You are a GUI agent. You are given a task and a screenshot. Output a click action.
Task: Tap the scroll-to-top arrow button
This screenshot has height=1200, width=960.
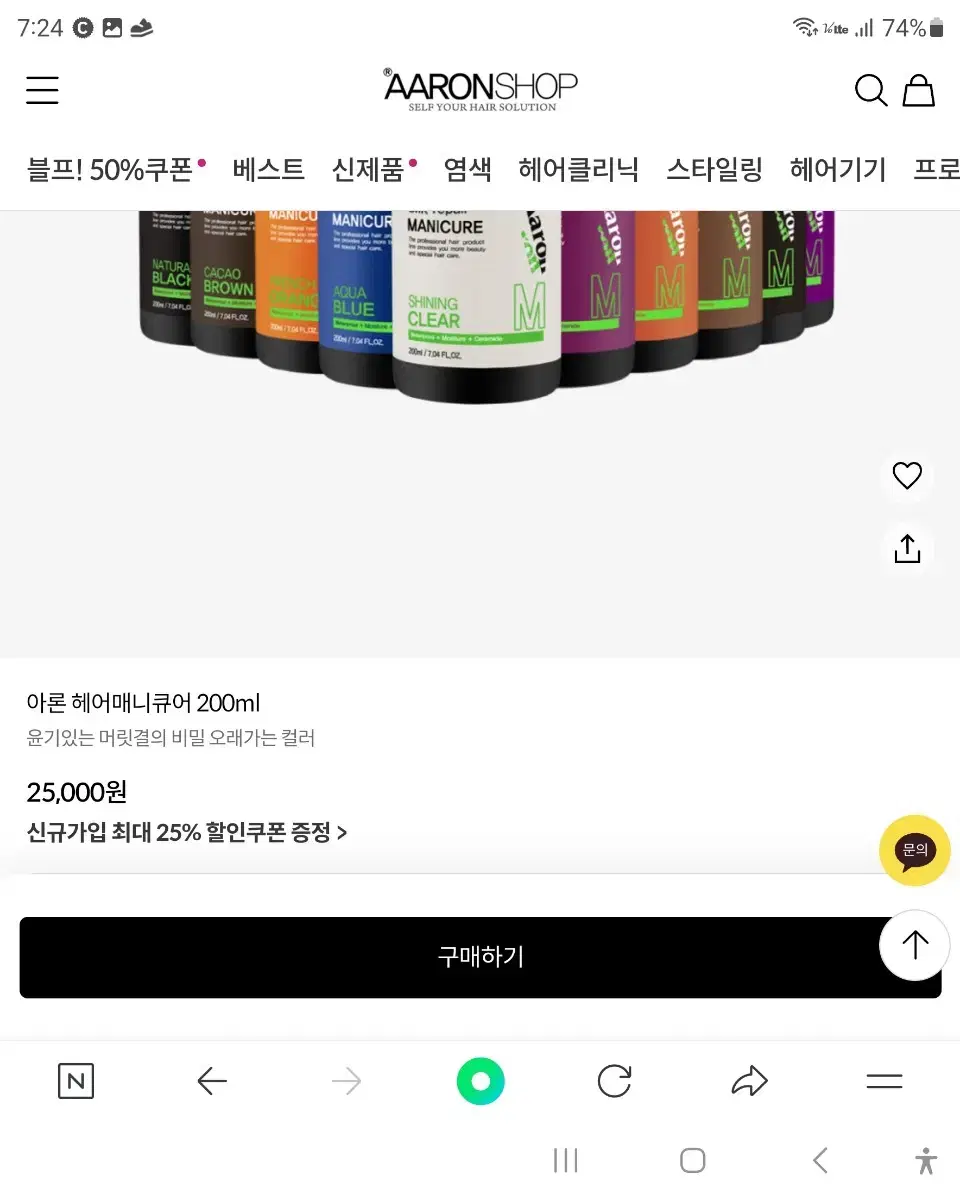point(914,944)
